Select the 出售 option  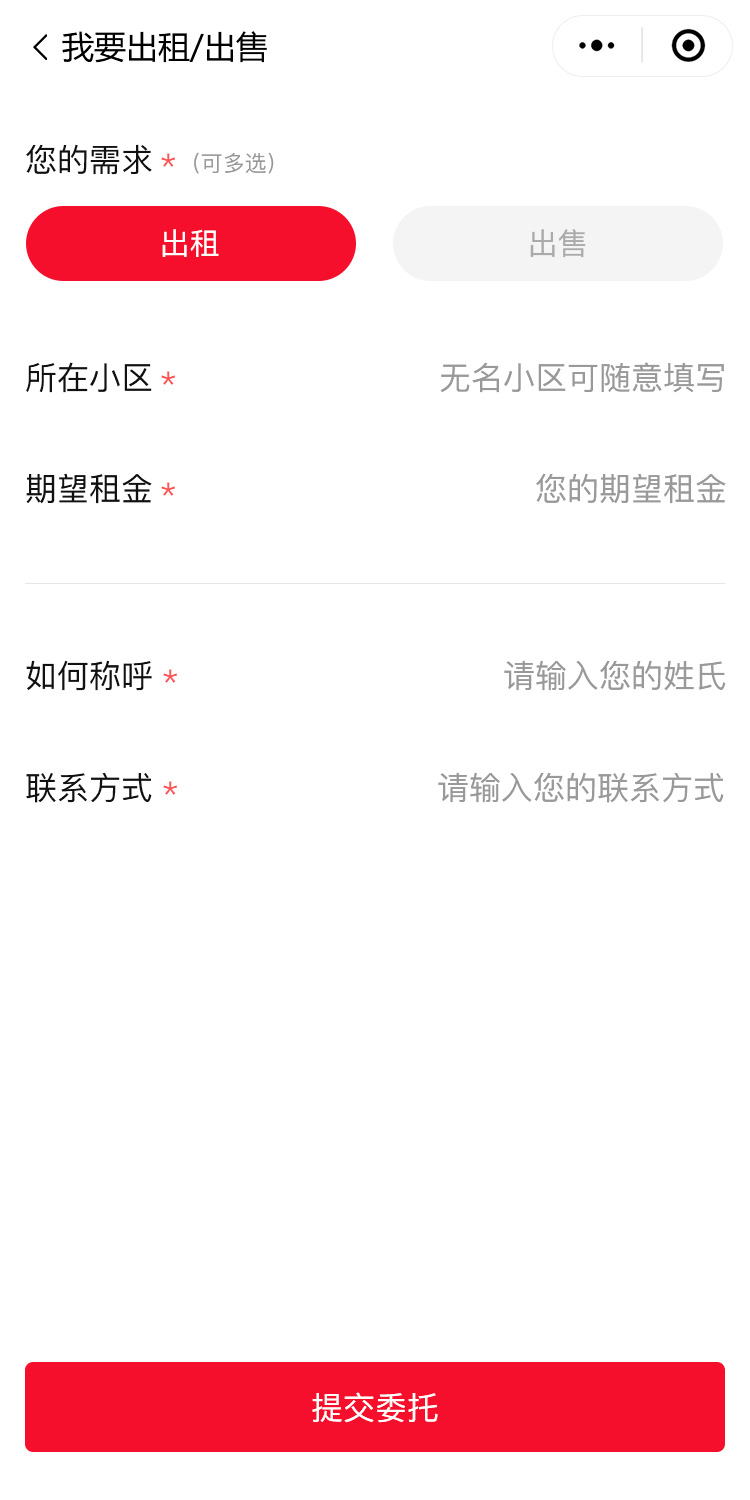click(x=558, y=244)
